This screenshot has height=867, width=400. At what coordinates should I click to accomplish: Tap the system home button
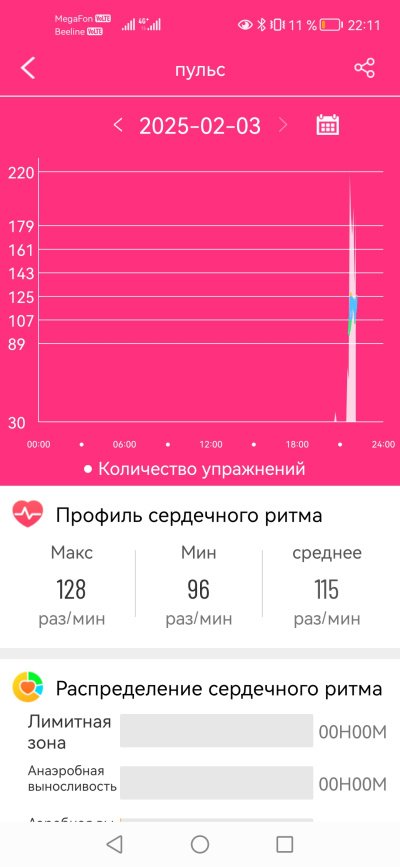(200, 844)
